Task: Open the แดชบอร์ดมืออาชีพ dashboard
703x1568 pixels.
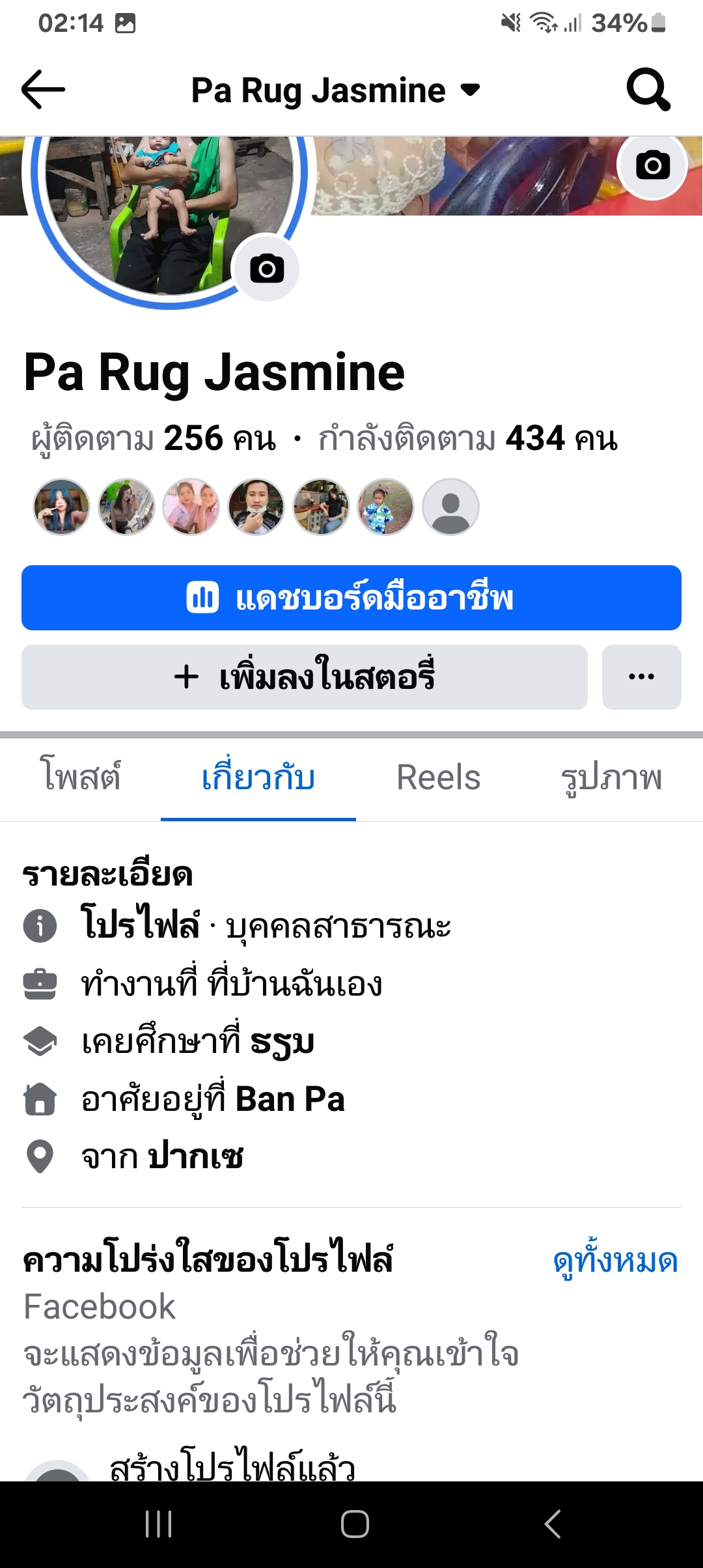Action: 351,598
